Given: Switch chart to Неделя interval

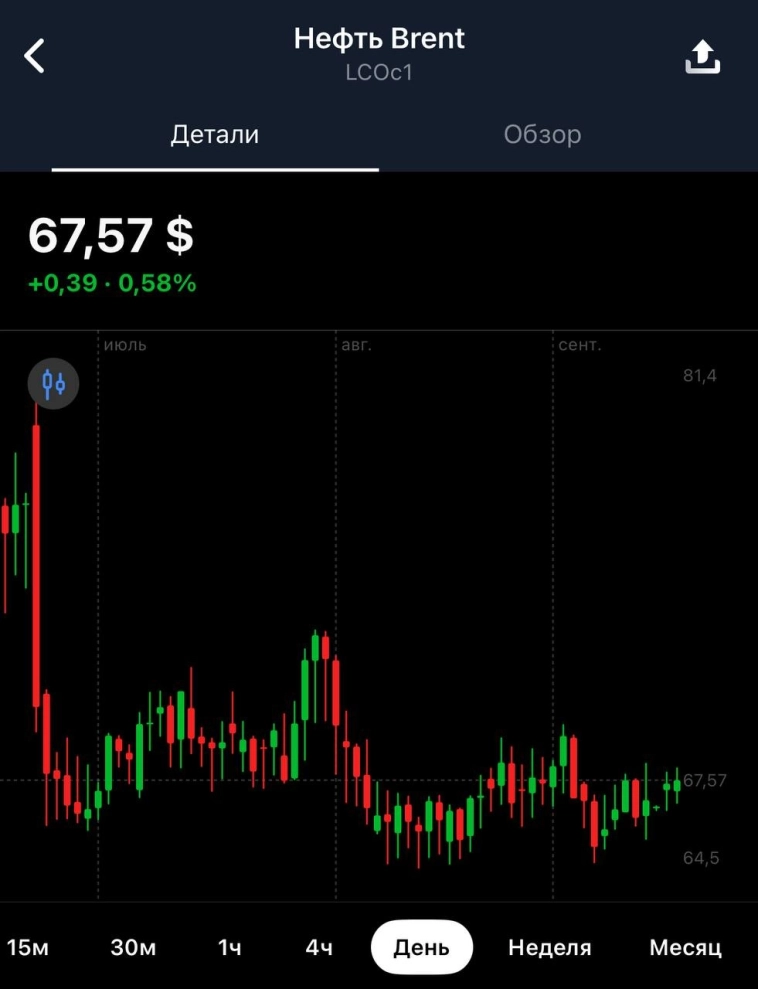Looking at the screenshot, I should (549, 947).
